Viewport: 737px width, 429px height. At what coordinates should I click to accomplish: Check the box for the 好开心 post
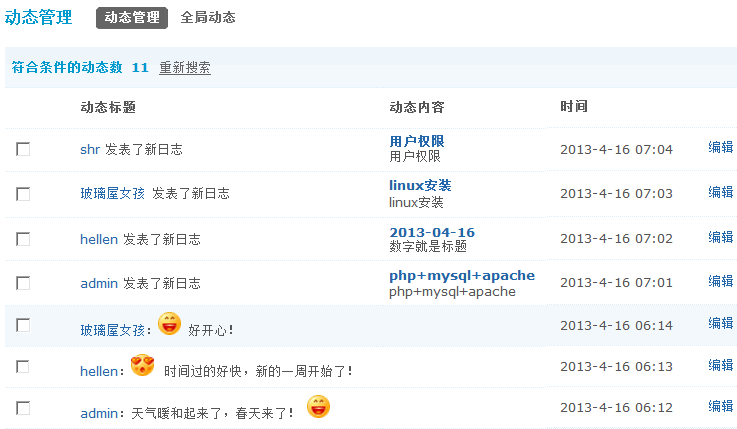click(23, 325)
